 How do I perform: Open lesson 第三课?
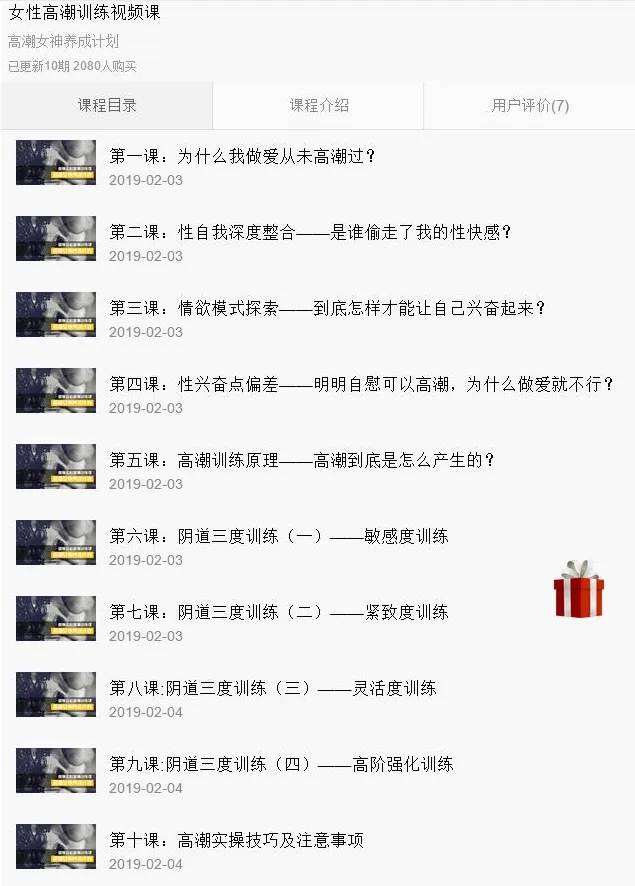click(x=327, y=308)
